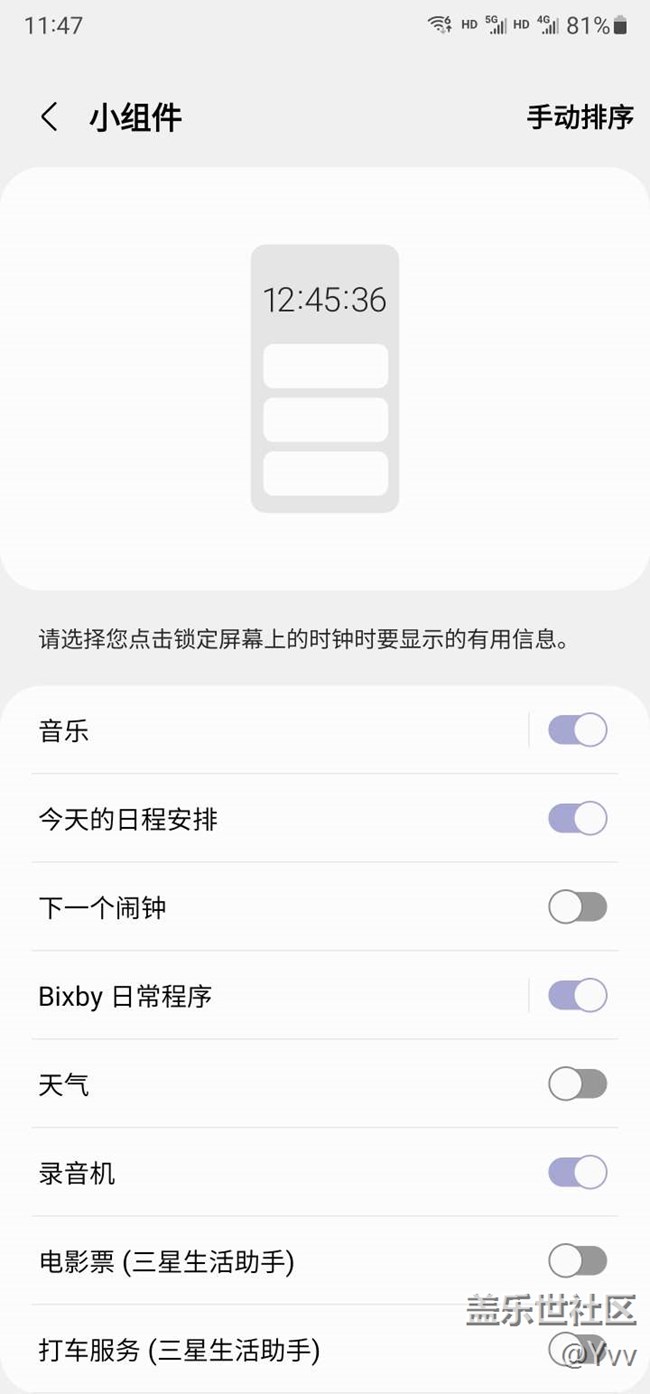
Task: Open the 音乐 widget settings row
Action: (270, 731)
